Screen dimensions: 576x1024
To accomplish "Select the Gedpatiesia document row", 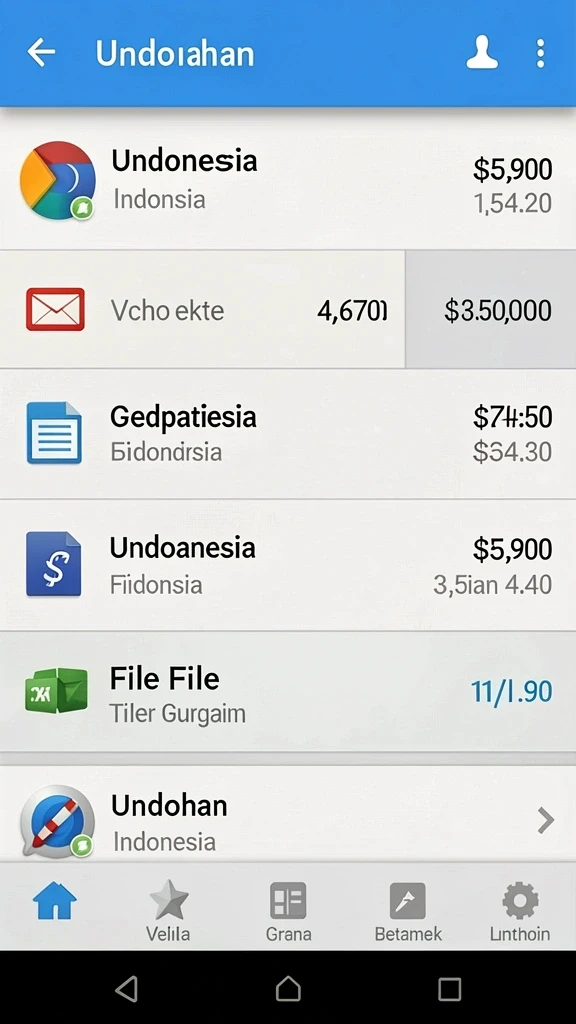I will pos(288,434).
